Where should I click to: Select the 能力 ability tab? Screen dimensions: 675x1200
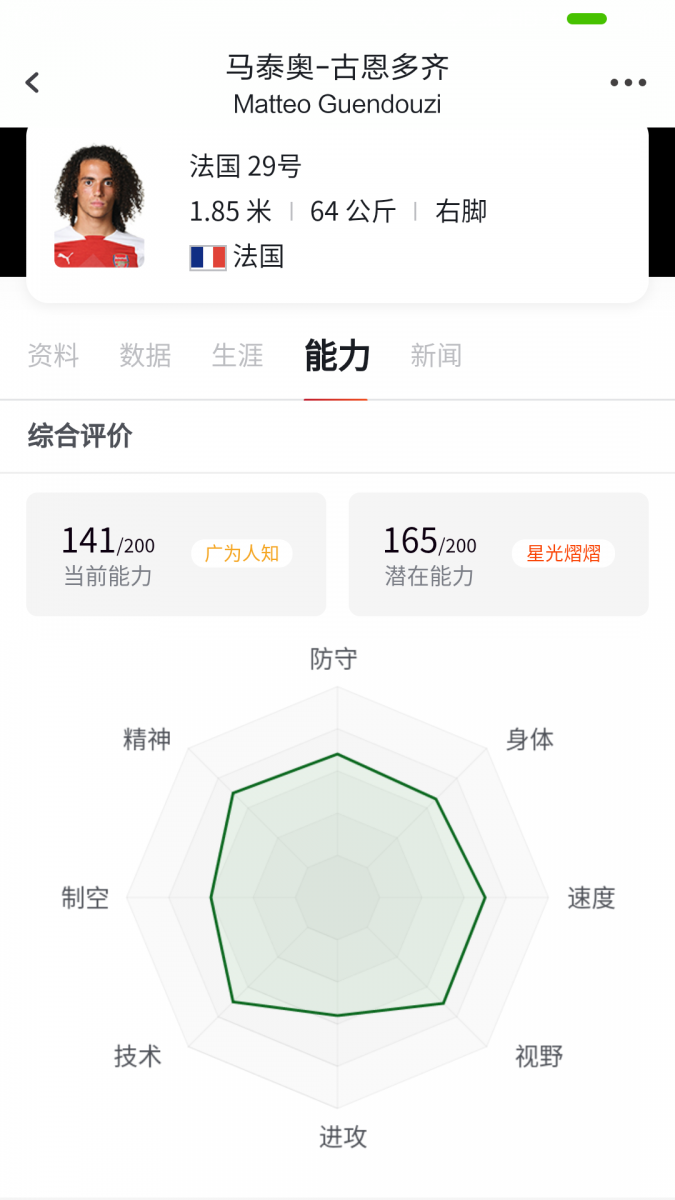pyautogui.click(x=337, y=356)
